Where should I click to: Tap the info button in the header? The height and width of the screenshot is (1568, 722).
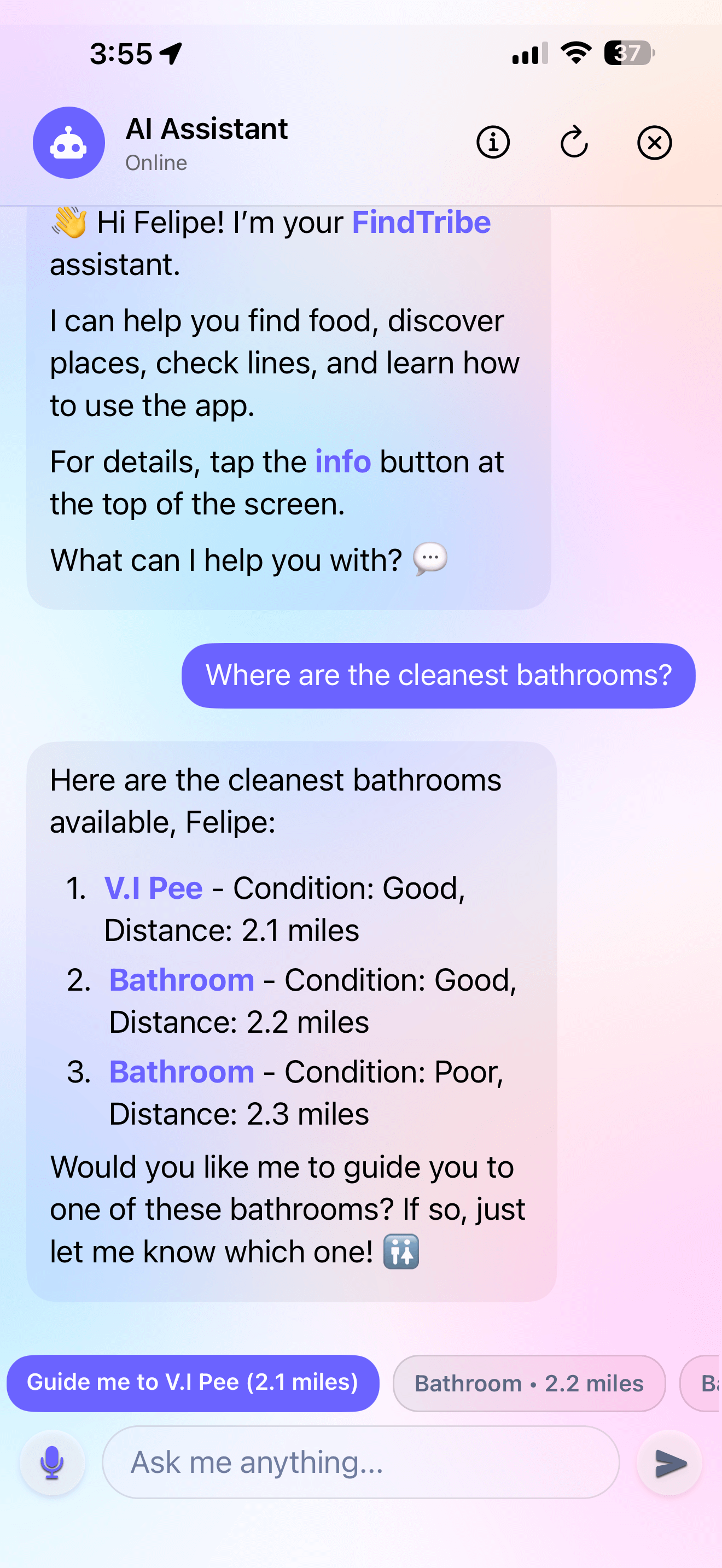coord(493,143)
